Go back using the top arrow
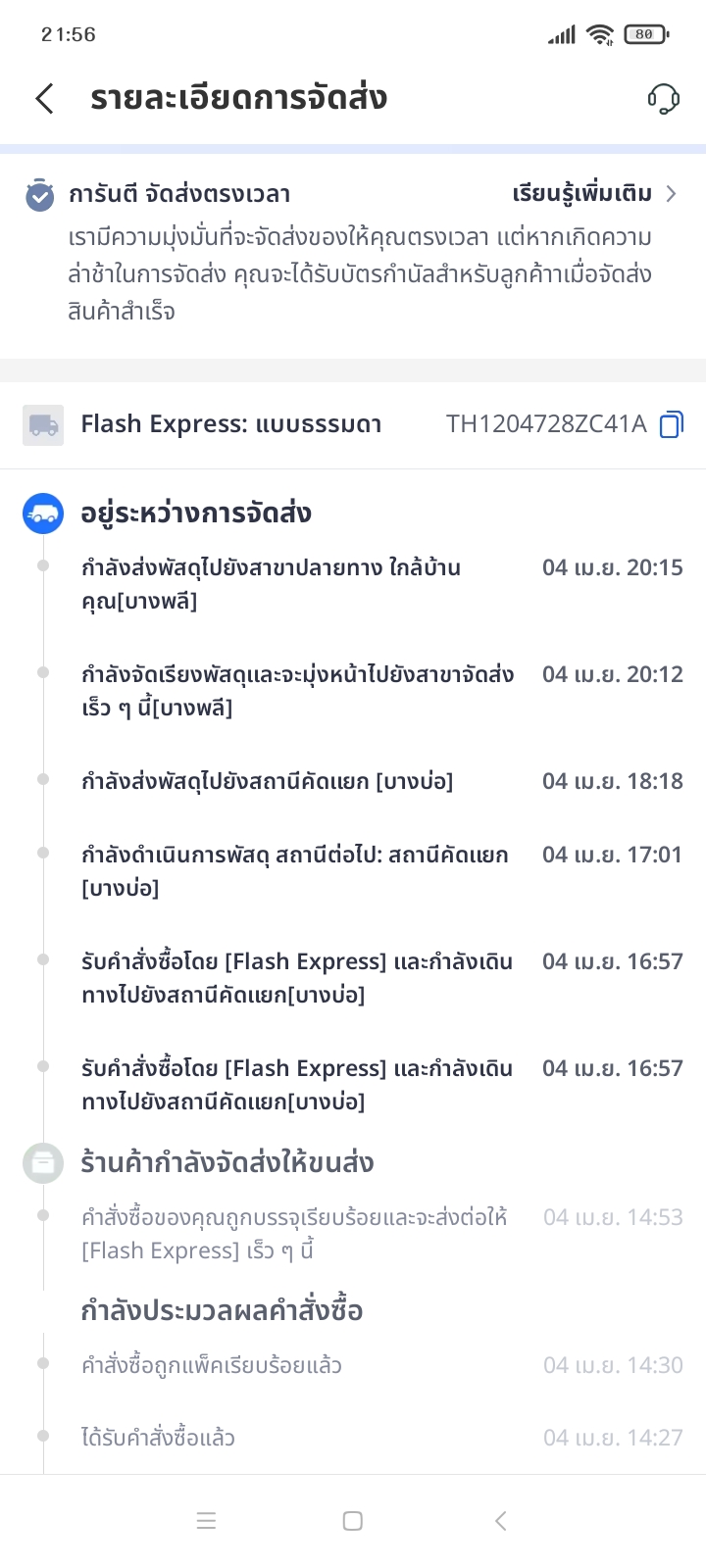This screenshot has height=1568, width=706. [x=45, y=98]
